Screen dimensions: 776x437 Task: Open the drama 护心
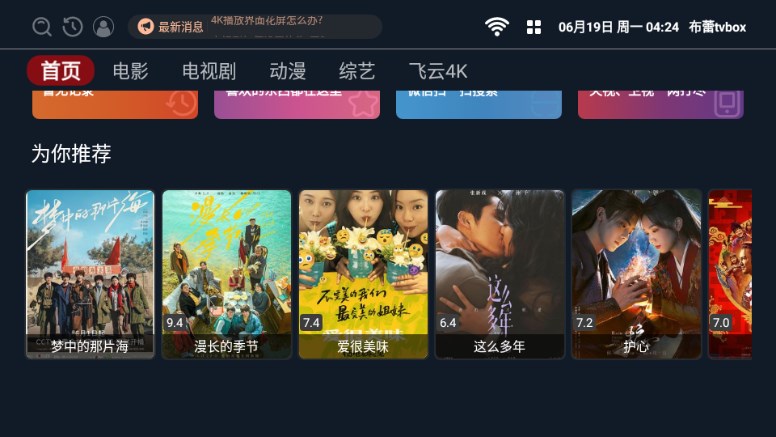click(x=636, y=274)
